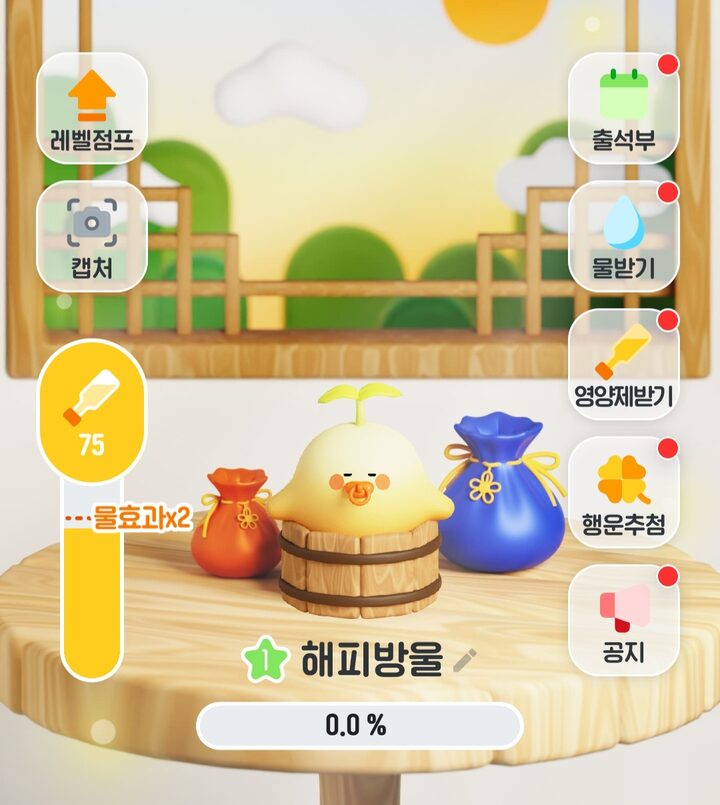
Task: Open the 행운추첨 lucky draw
Action: pos(624,492)
